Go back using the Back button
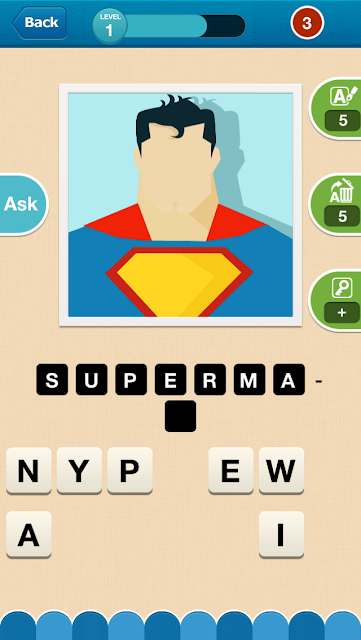 [x=40, y=23]
